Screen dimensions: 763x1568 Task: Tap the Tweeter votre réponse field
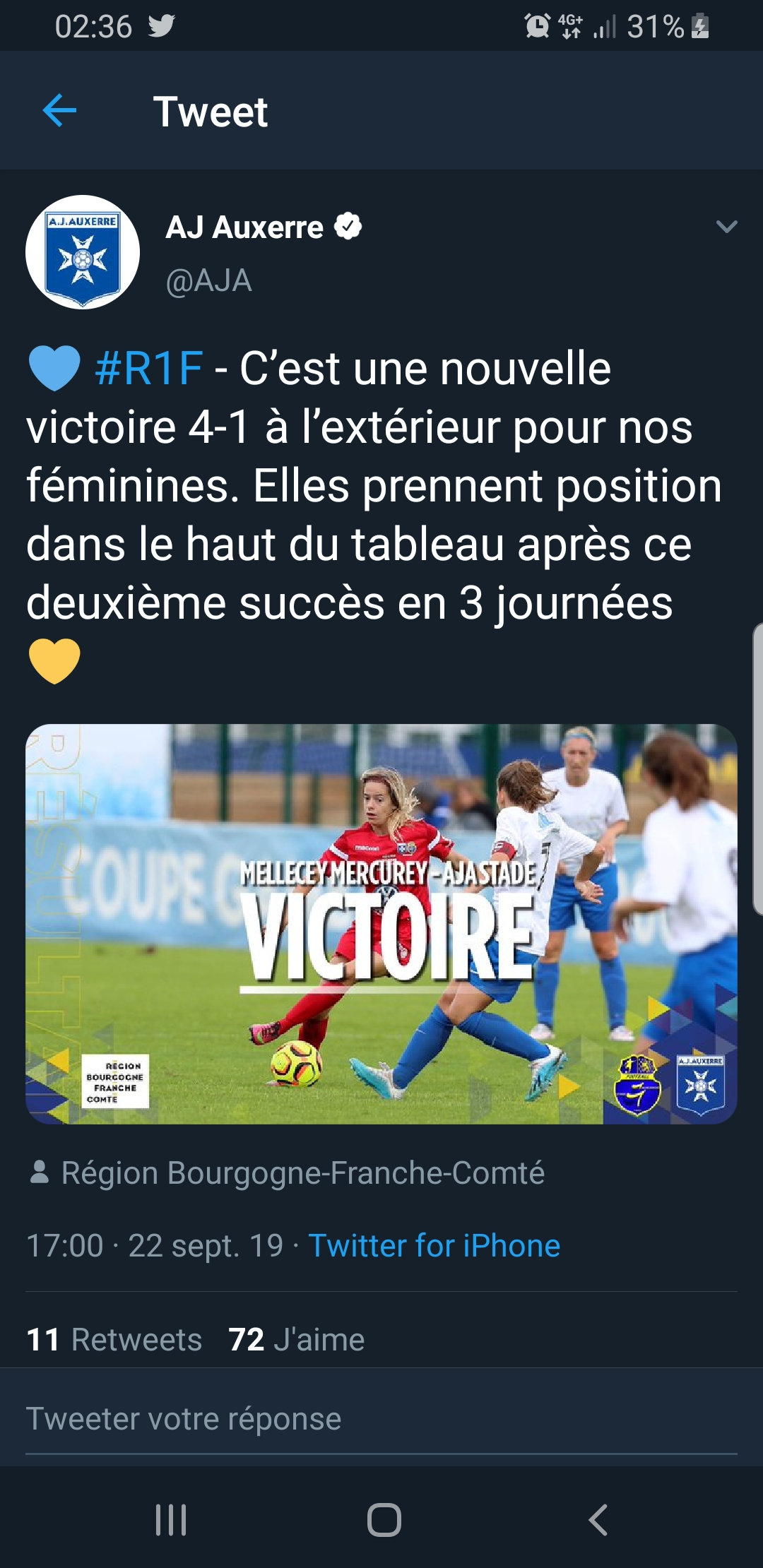(x=381, y=1419)
